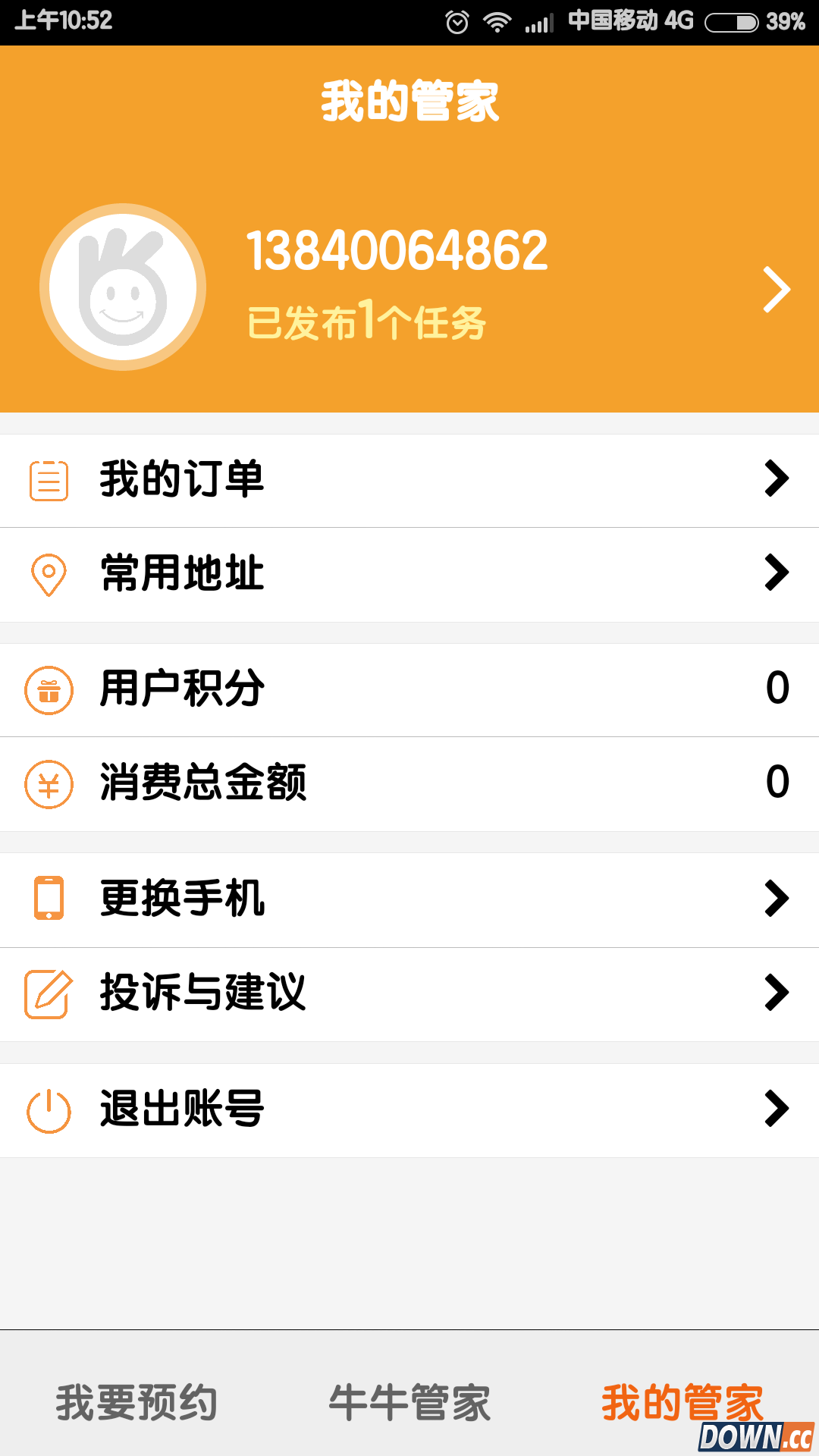Check the battery level indicator
Screen dimensions: 819x1456
(730, 20)
